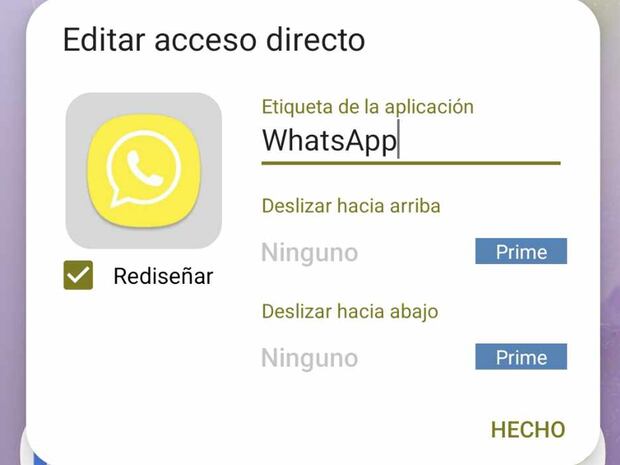Image resolution: width=620 pixels, height=465 pixels.
Task: Confirm changes with HECHO
Action: (527, 430)
